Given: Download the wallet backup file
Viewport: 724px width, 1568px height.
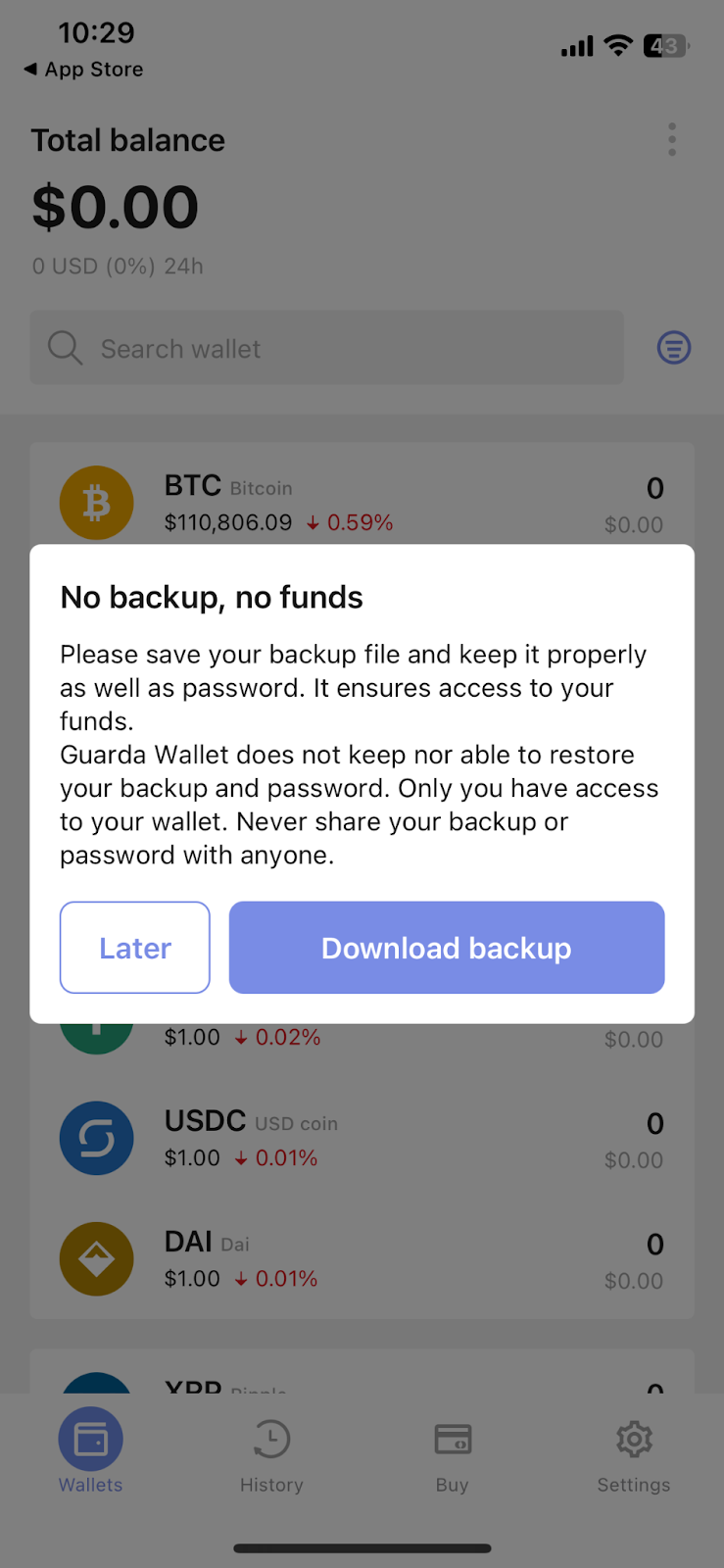Looking at the screenshot, I should [447, 948].
